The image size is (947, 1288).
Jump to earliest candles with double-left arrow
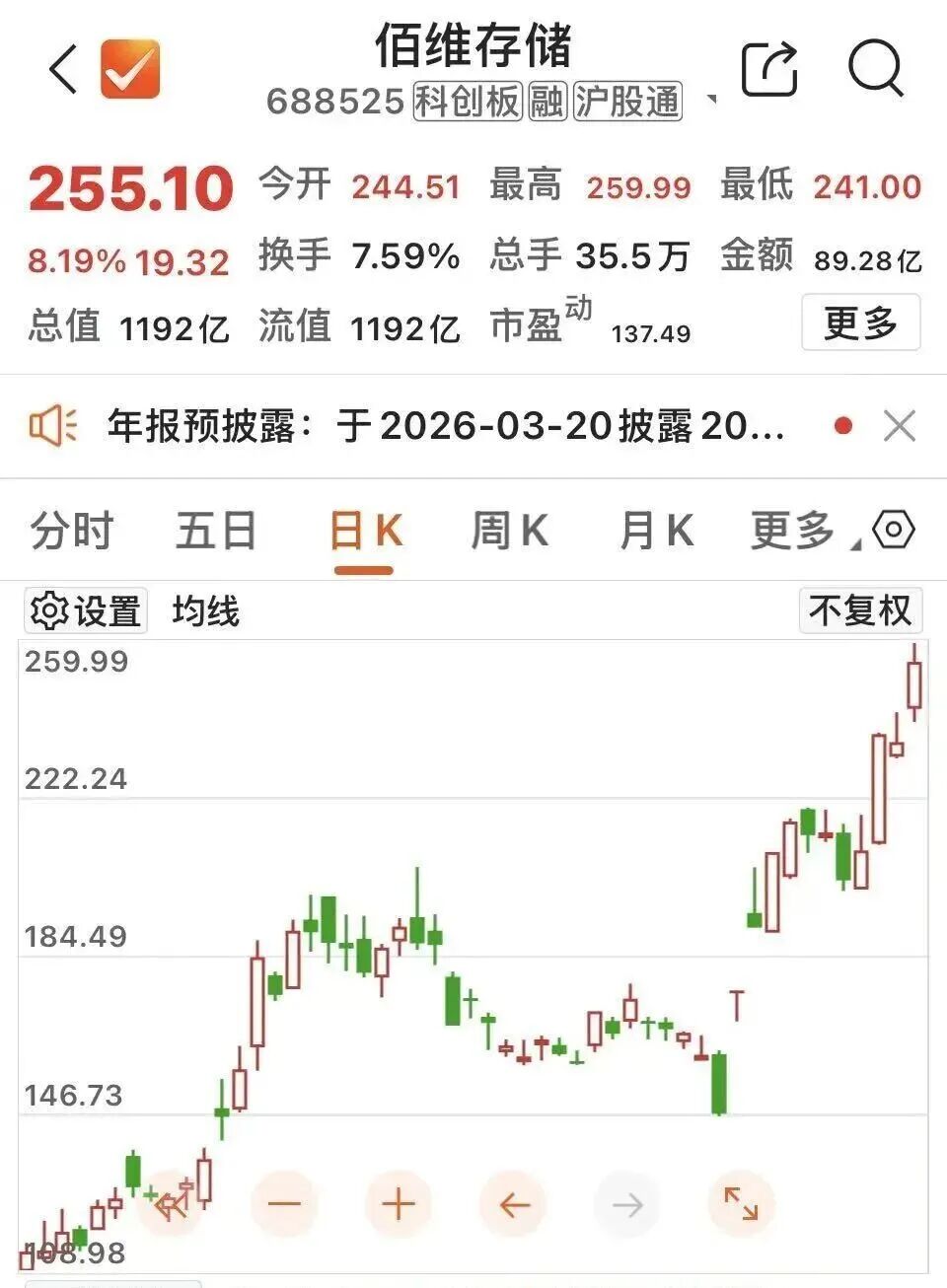pyautogui.click(x=172, y=1204)
